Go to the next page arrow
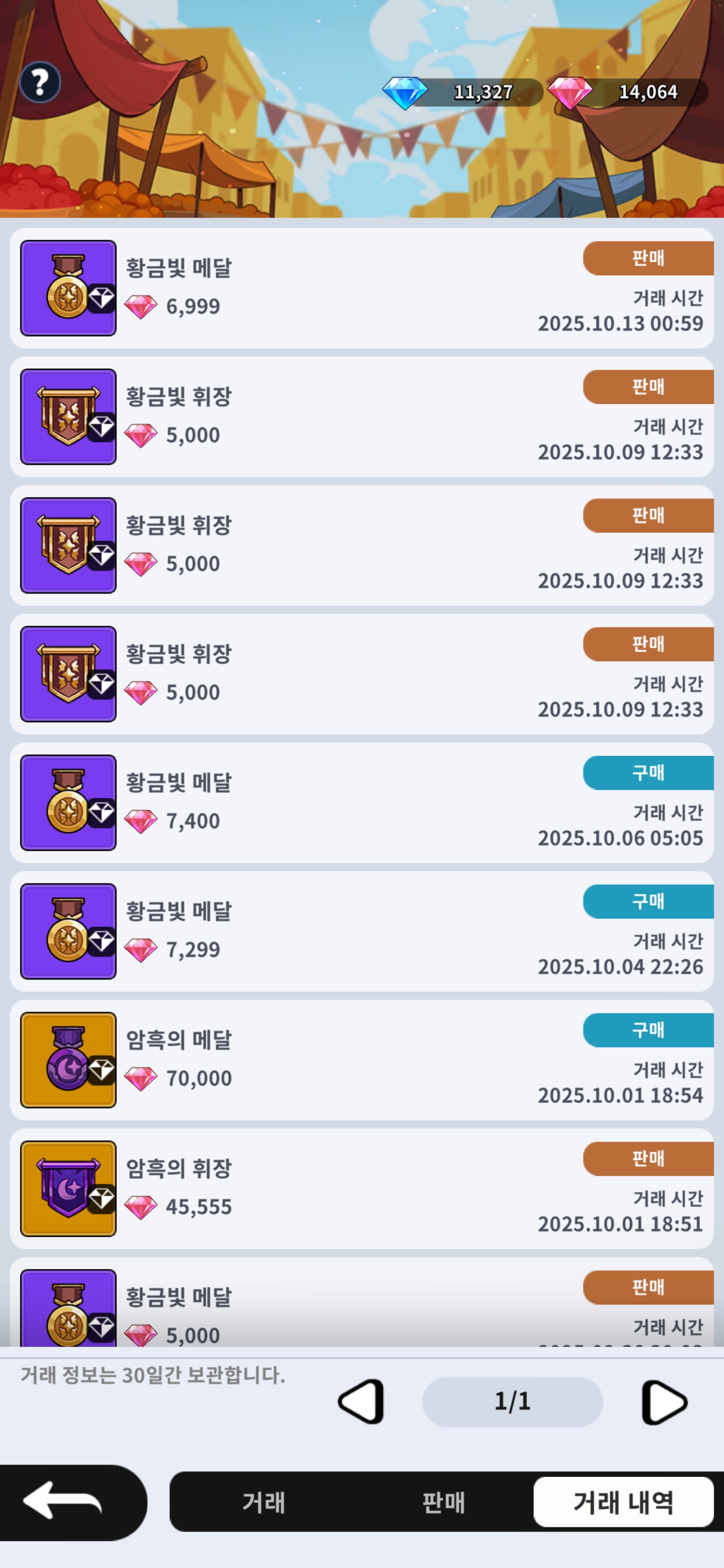Screen dimensions: 724x1568 coord(664,1402)
